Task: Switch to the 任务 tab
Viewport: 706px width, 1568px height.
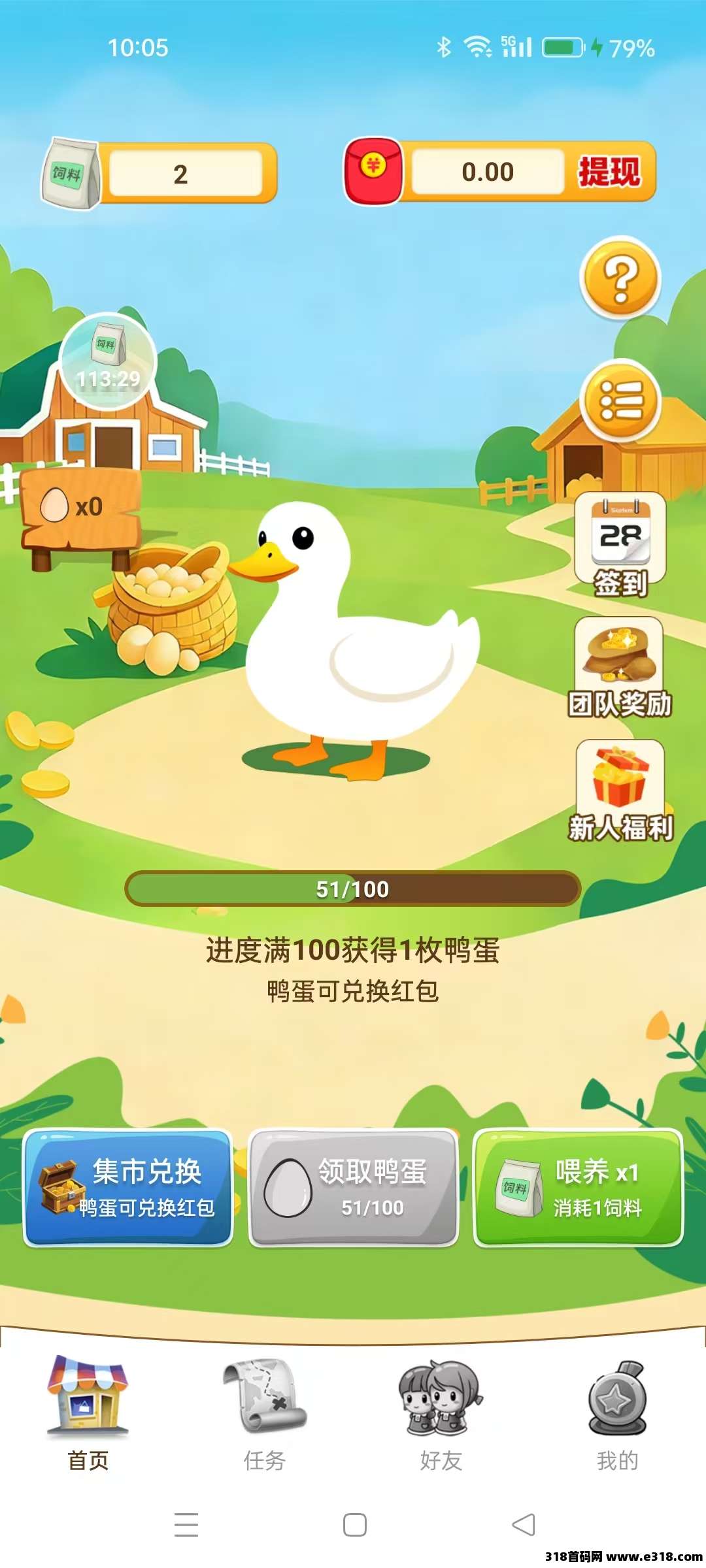Action: 265,1416
